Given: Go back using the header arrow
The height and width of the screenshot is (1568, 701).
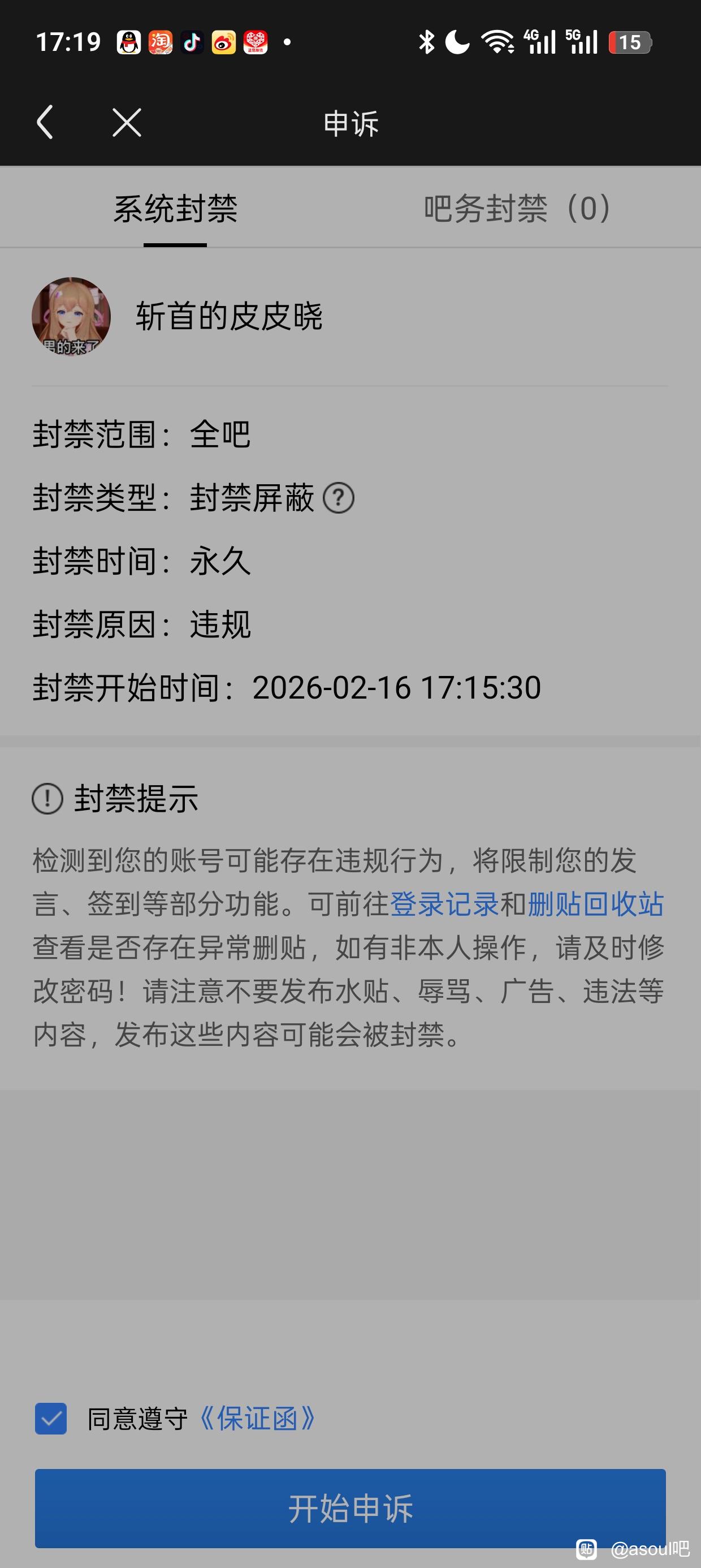Looking at the screenshot, I should pyautogui.click(x=45, y=122).
